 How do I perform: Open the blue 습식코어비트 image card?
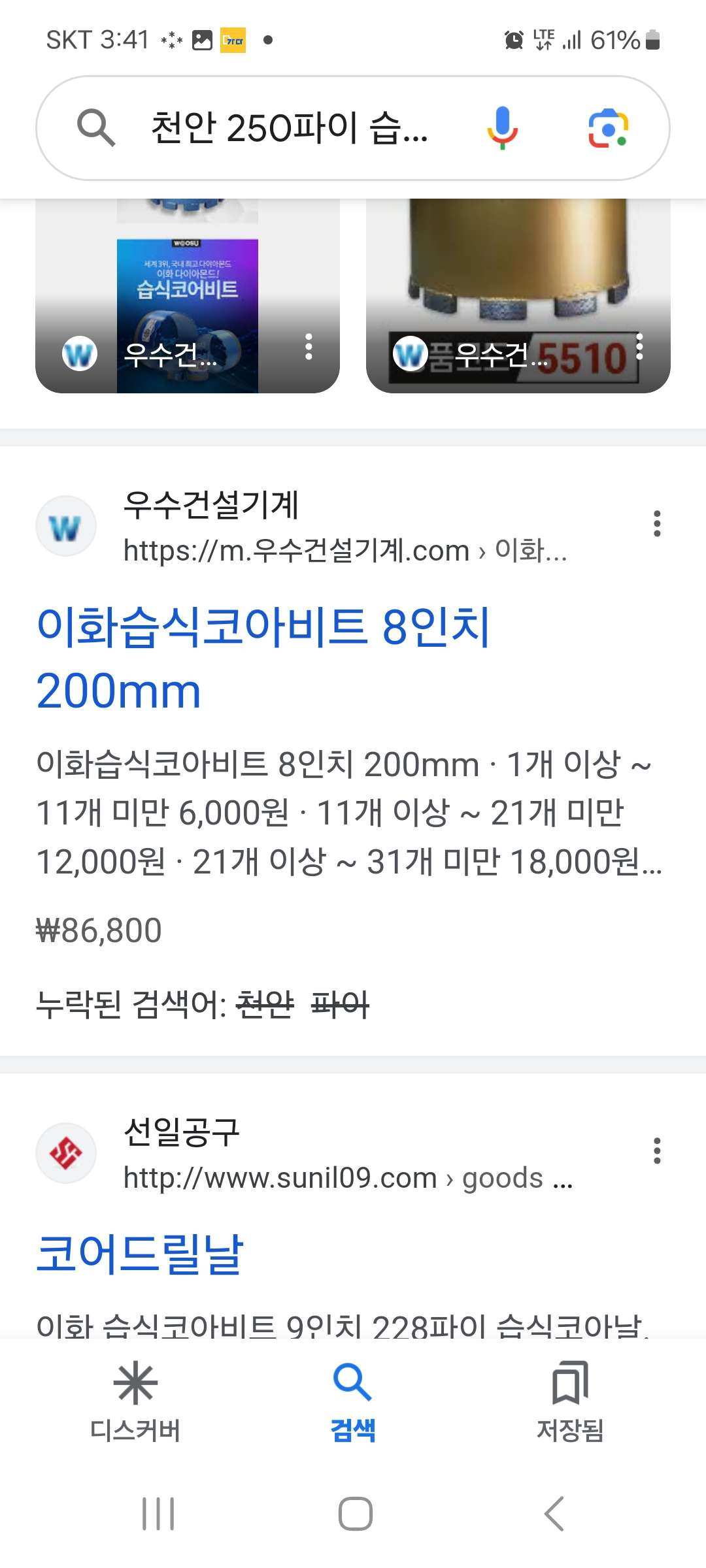coord(187,294)
